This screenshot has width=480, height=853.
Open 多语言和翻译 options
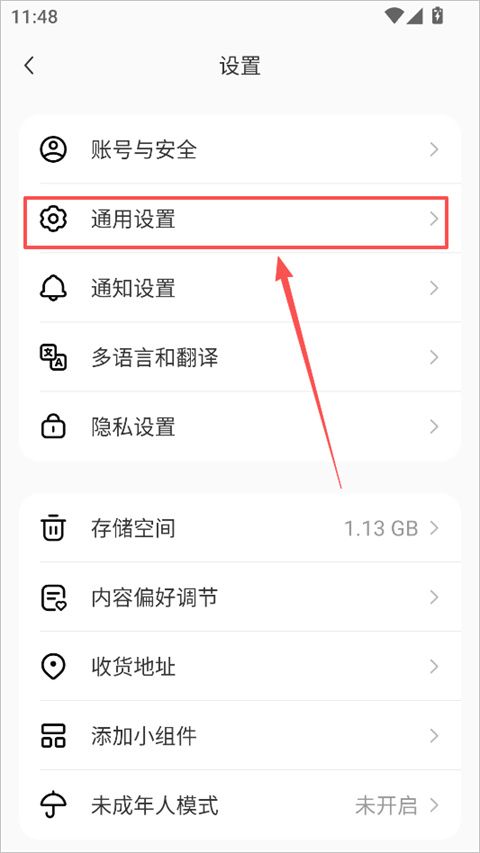pyautogui.click(x=240, y=357)
